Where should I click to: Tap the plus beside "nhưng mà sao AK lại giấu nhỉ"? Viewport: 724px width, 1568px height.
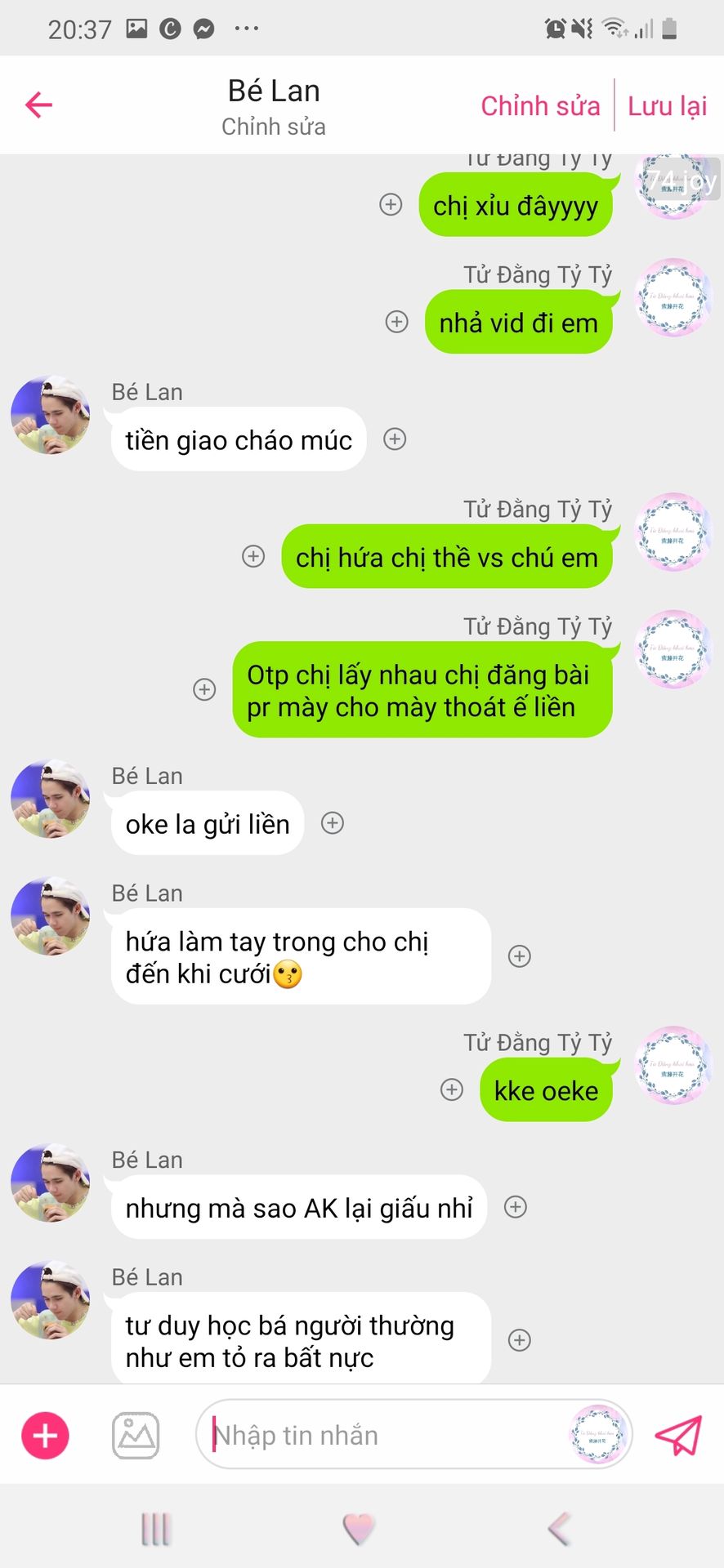(x=516, y=1207)
